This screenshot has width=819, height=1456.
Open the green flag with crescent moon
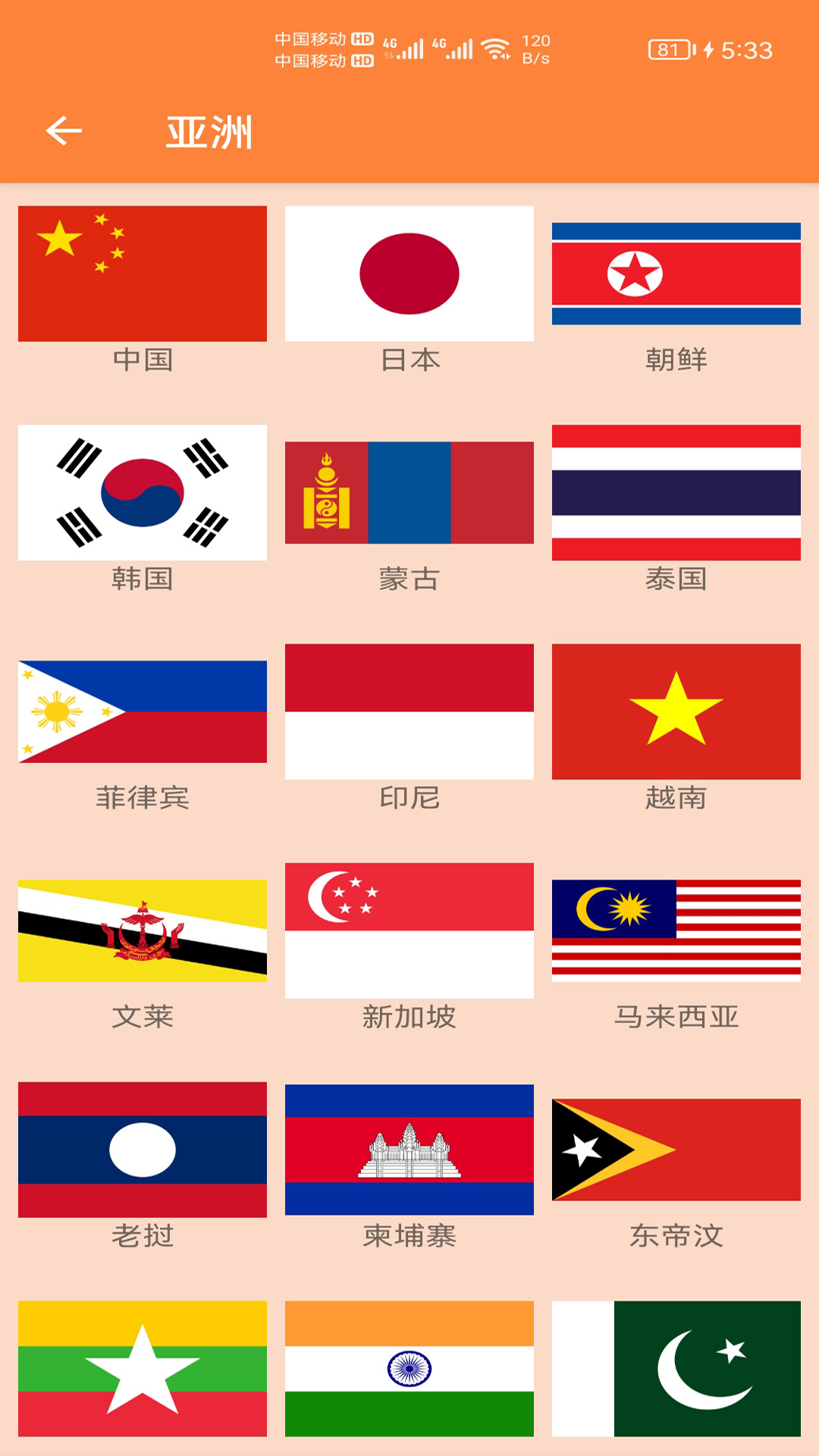click(676, 1370)
